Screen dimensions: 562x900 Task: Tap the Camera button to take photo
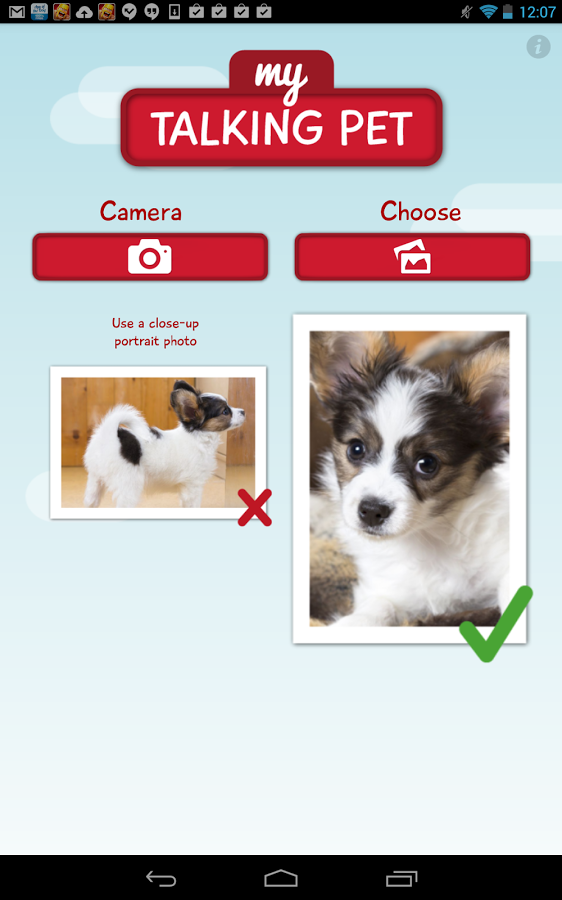point(150,257)
